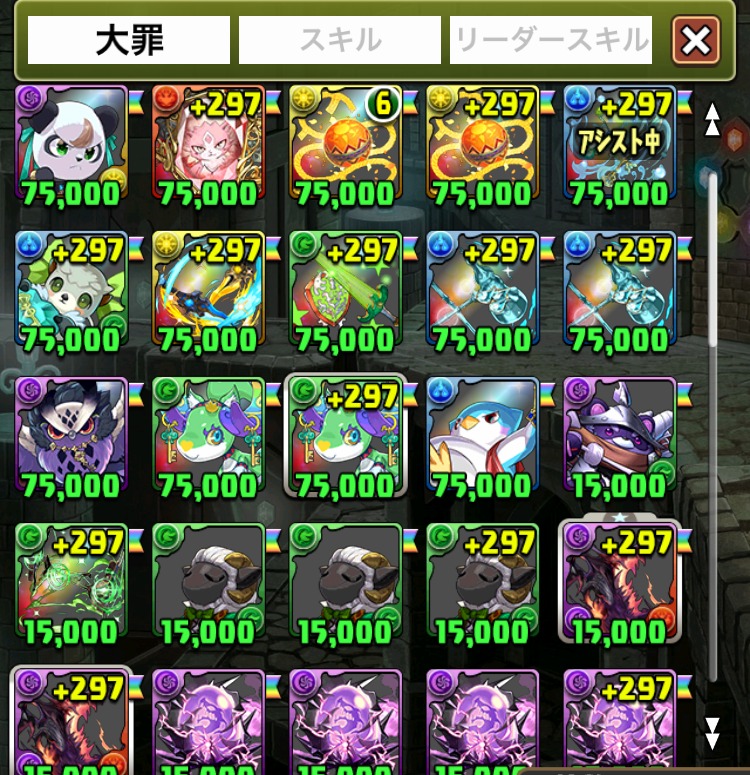Select the 大罪 tab
This screenshot has height=775, width=750.
(x=129, y=40)
